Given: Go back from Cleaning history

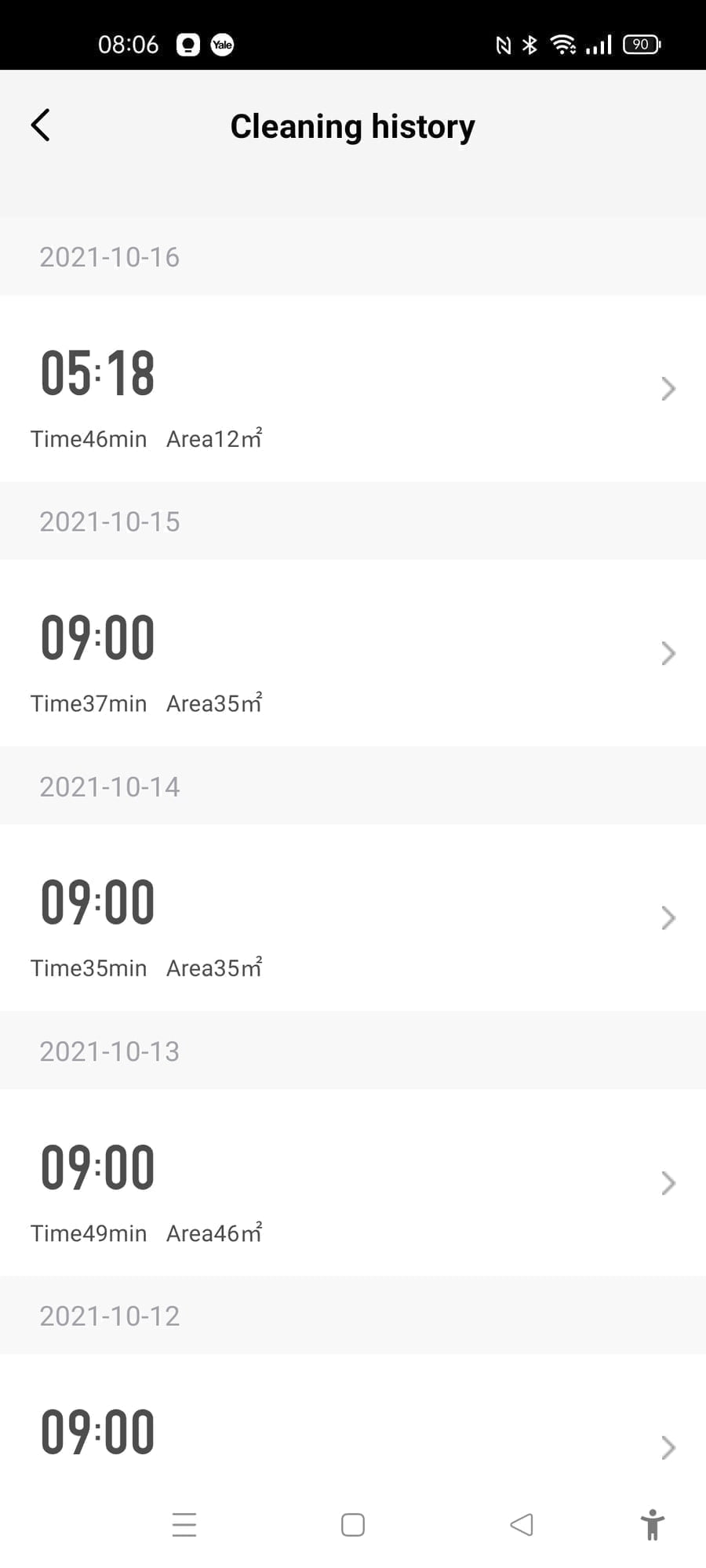Looking at the screenshot, I should 41,125.
